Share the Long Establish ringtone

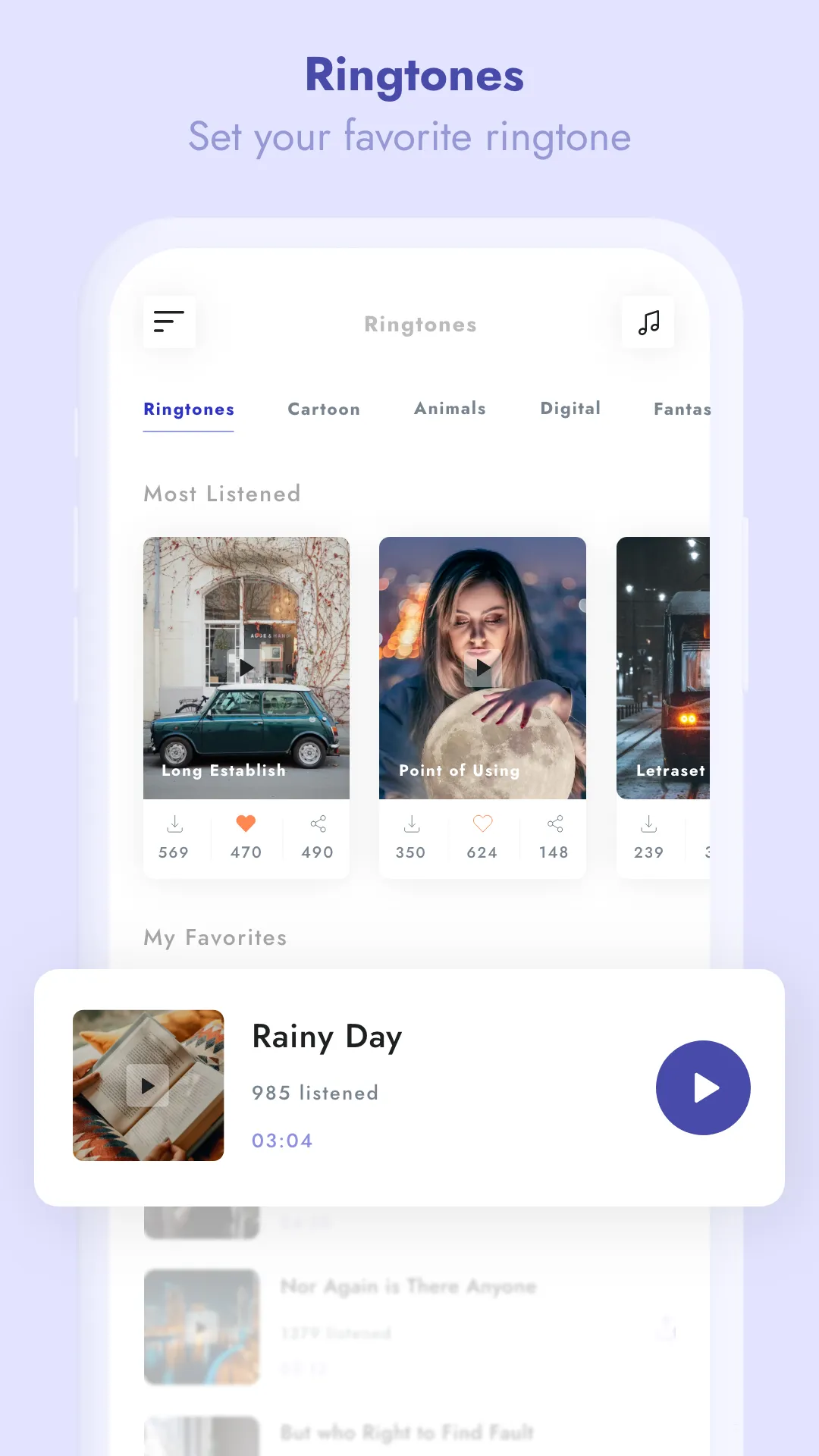(x=317, y=823)
